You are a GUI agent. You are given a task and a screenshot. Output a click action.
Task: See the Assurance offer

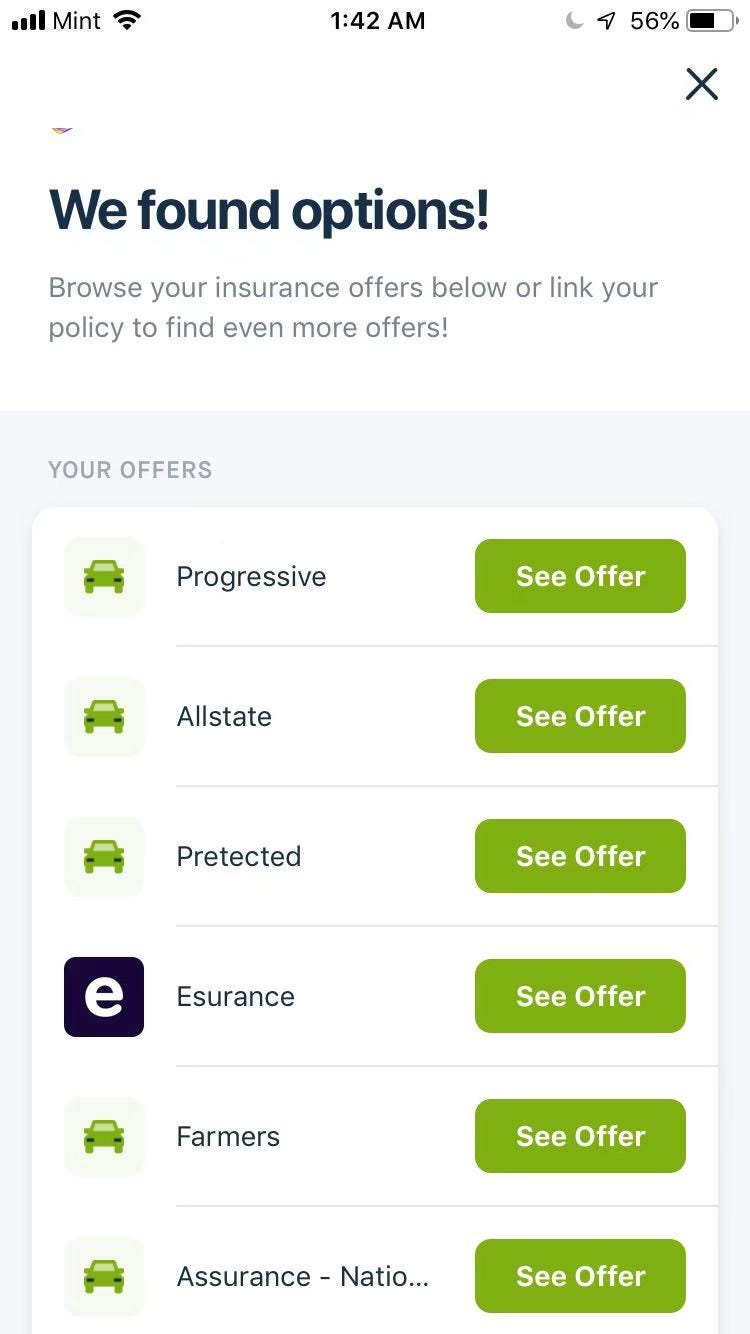tap(580, 1276)
